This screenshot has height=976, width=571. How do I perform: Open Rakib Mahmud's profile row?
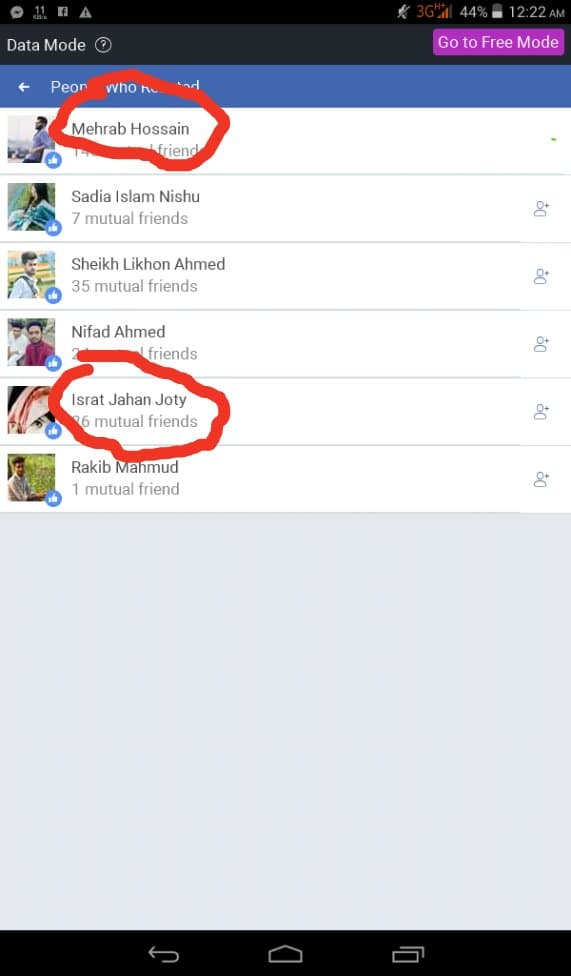(x=285, y=479)
